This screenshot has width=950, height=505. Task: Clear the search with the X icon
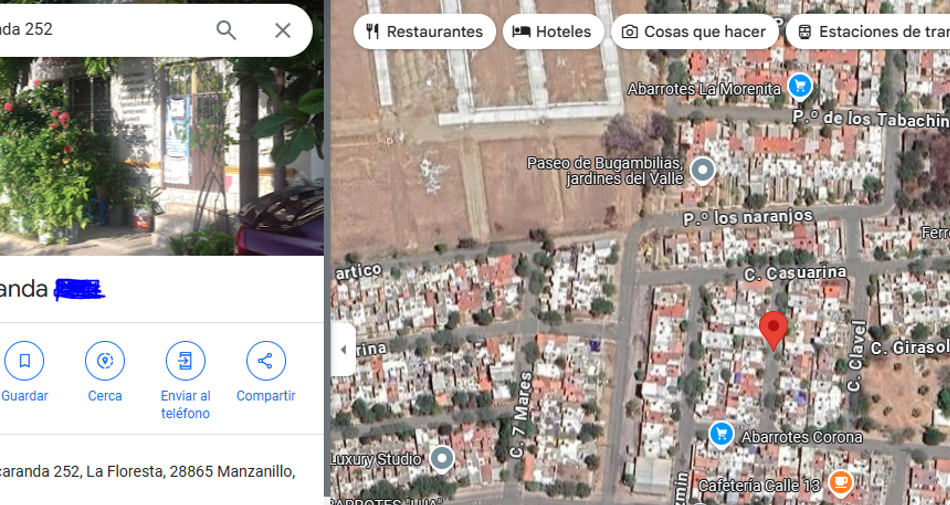(283, 30)
